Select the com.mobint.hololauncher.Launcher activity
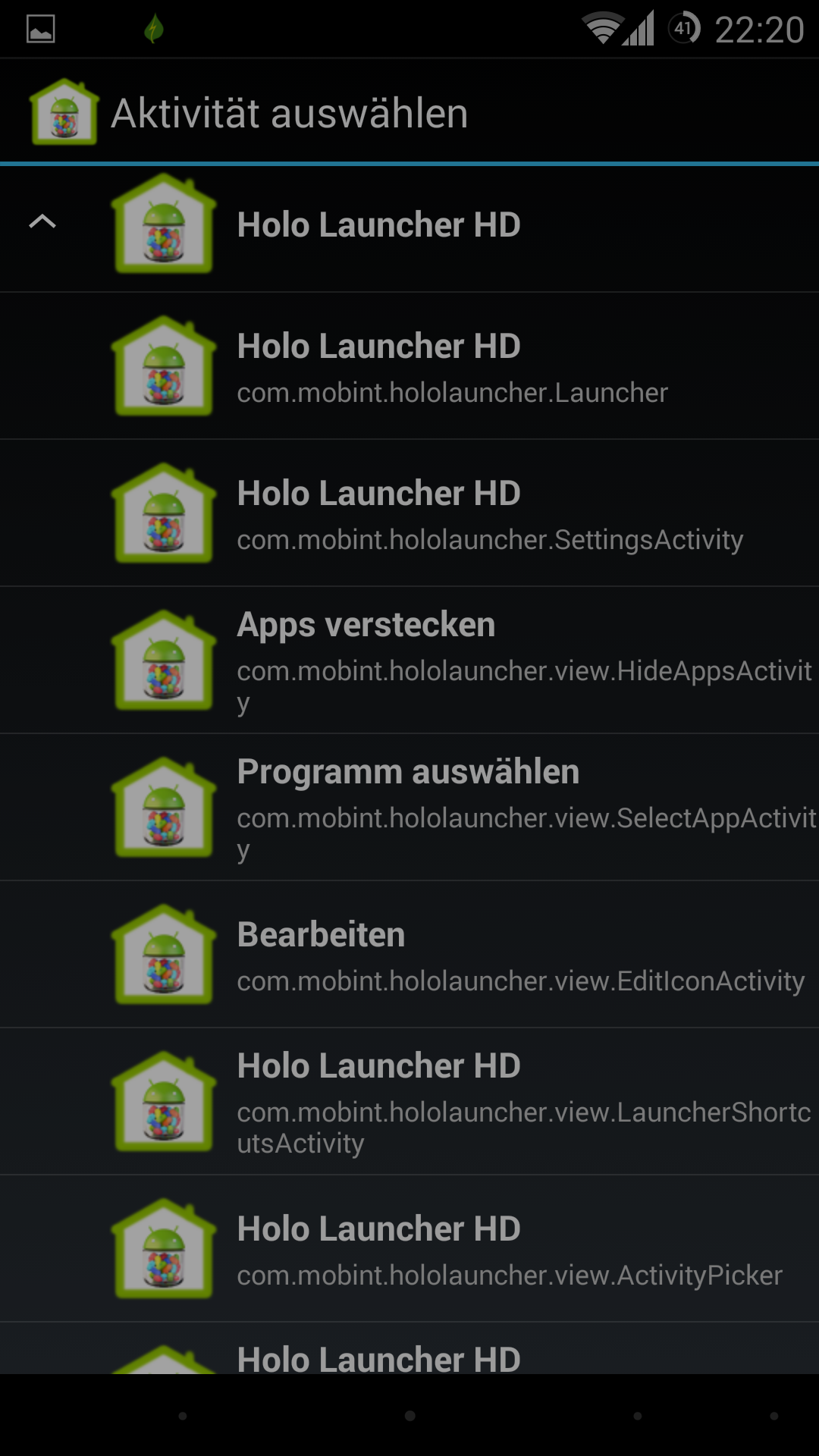Image resolution: width=819 pixels, height=1456 pixels. point(409,366)
